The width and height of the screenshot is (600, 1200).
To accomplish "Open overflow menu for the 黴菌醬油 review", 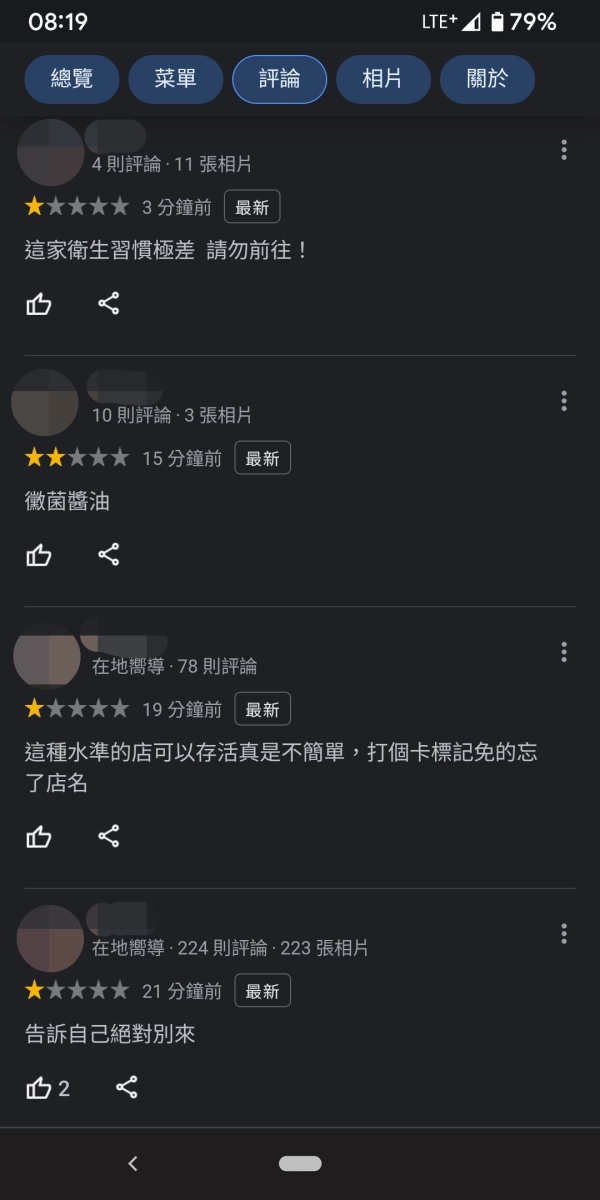I will (x=564, y=401).
